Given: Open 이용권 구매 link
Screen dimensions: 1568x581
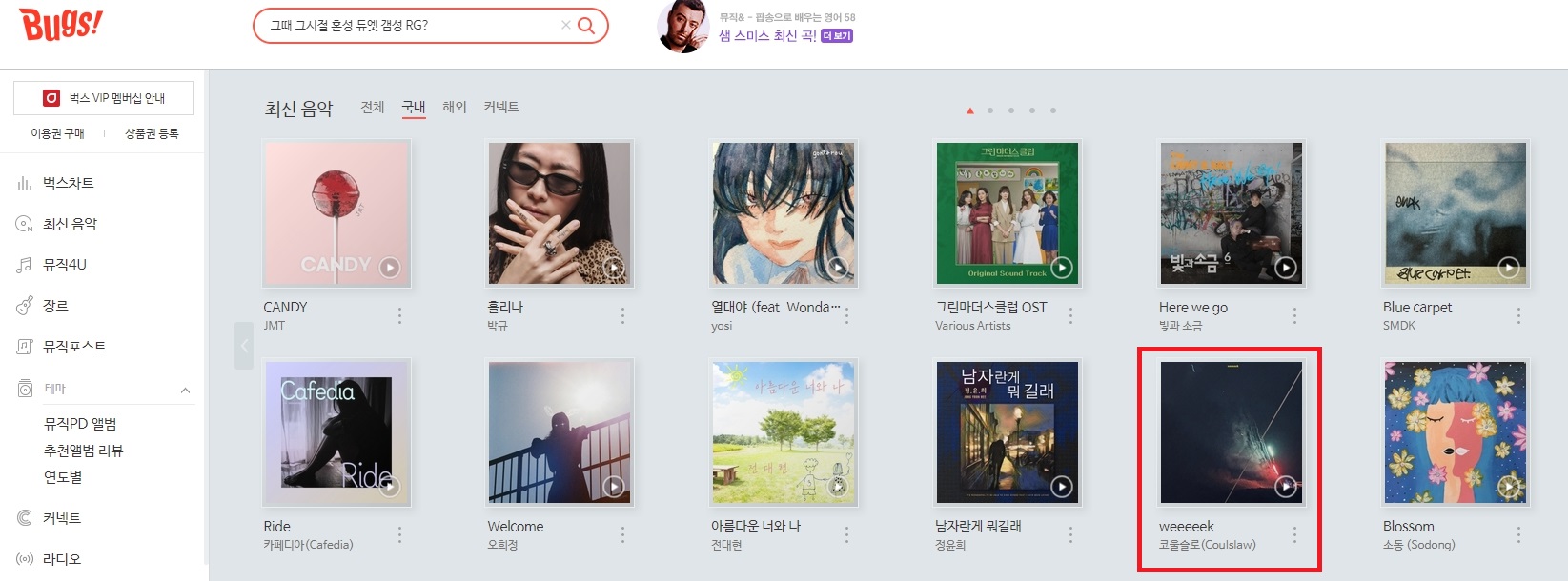Looking at the screenshot, I should tap(57, 133).
